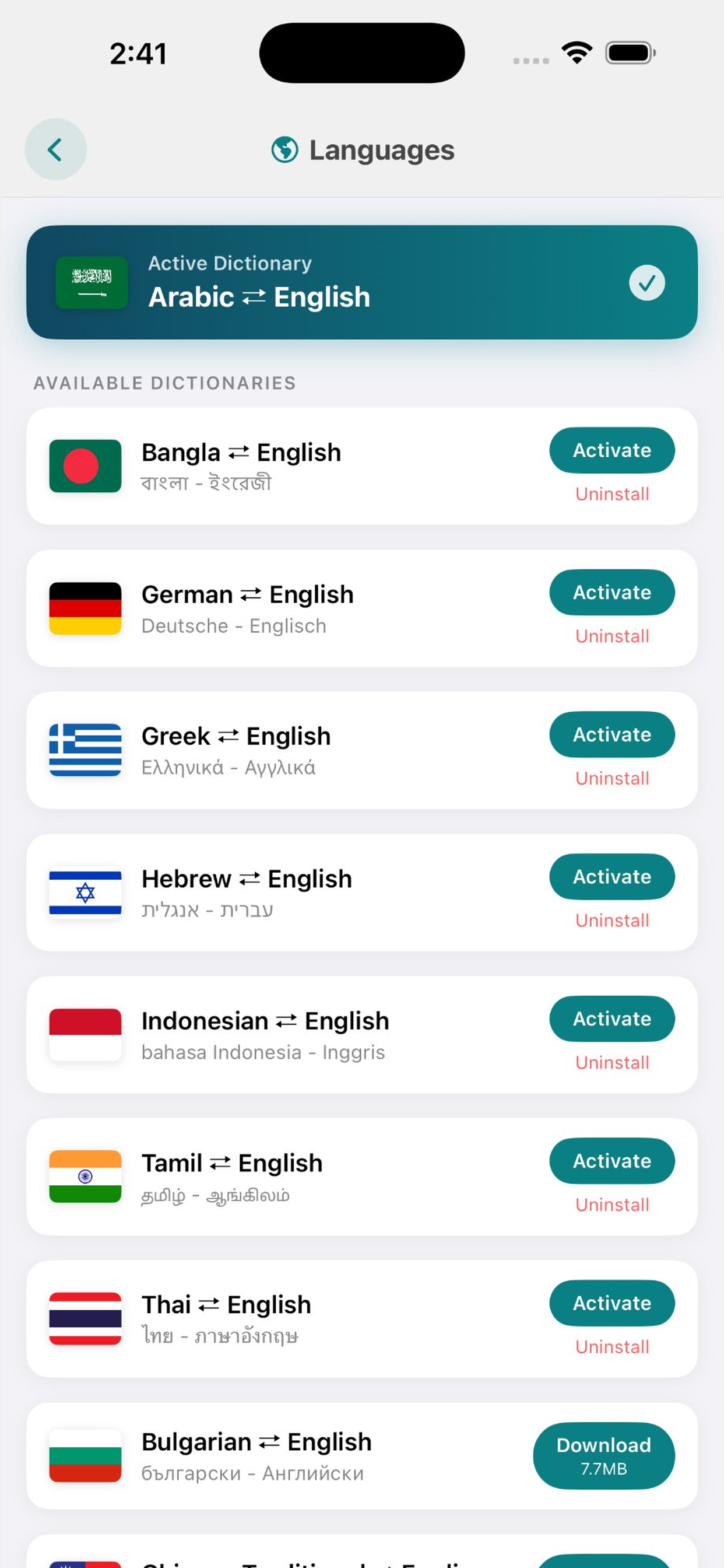Screen dimensions: 724x1568
Task: Click the Saudi Arabia flag icon
Action: (x=92, y=282)
